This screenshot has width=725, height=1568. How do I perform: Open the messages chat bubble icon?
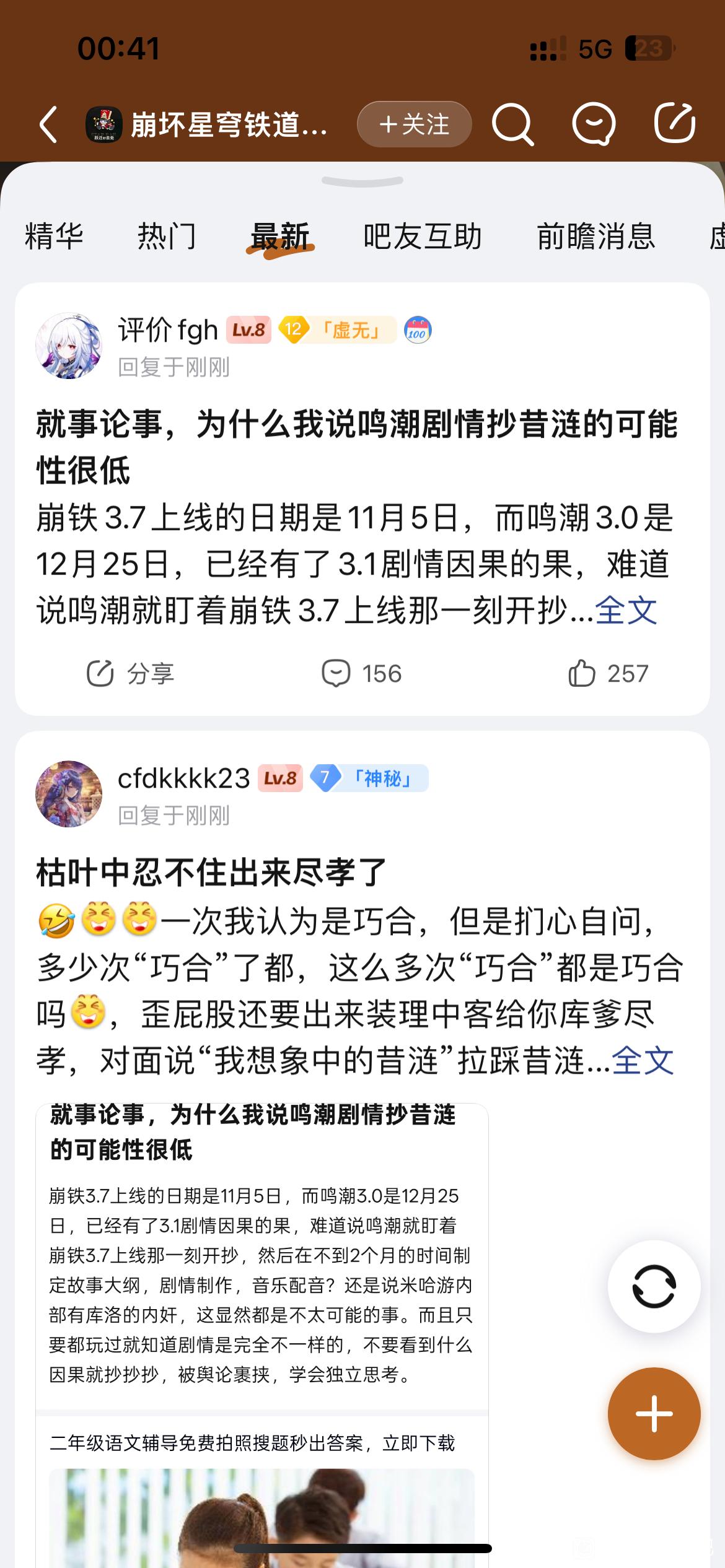[x=594, y=124]
